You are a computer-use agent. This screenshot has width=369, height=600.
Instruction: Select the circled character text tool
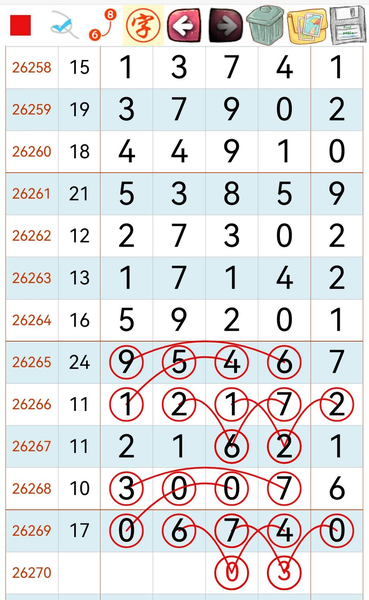point(143,25)
